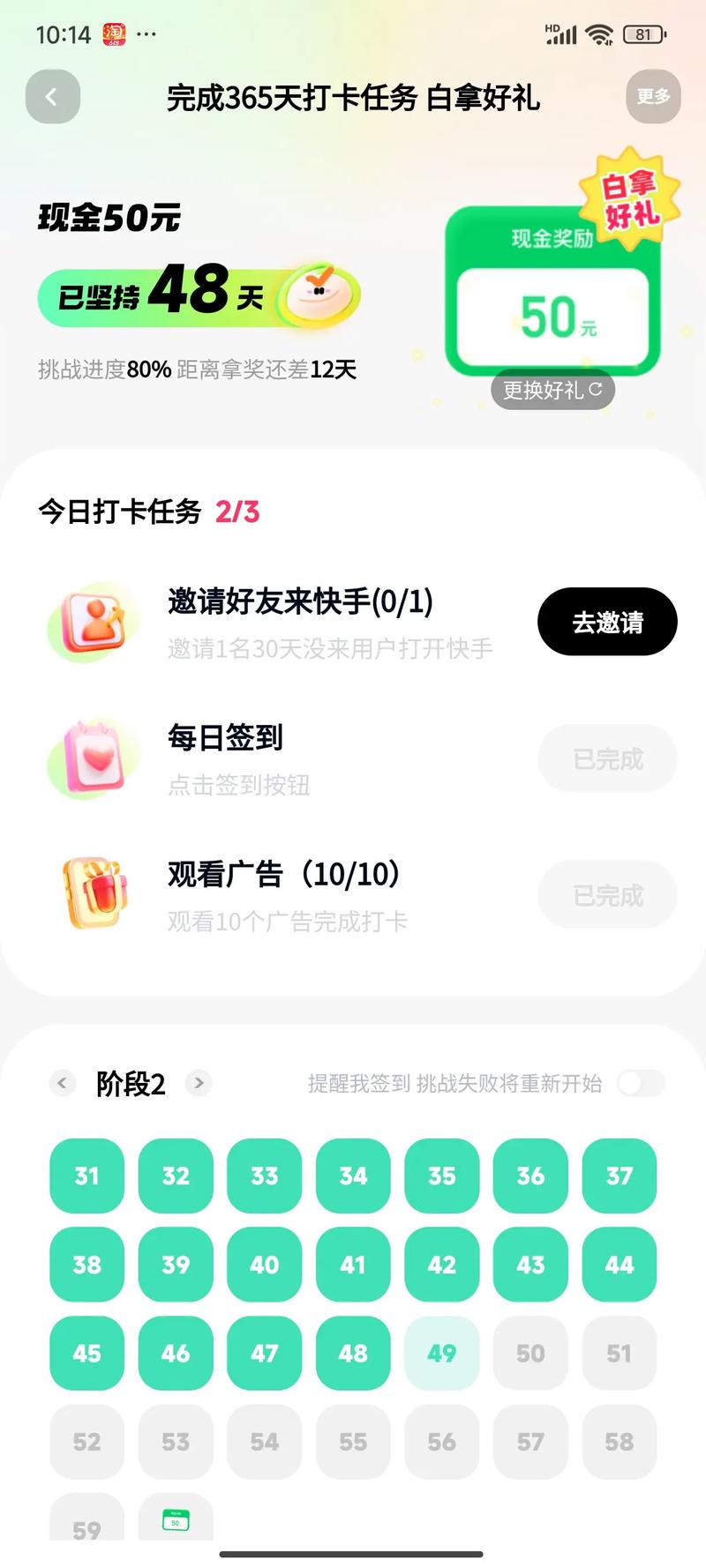Toggle the 提醒我签到 reminder switch
The image size is (706, 1568).
pos(642,1083)
